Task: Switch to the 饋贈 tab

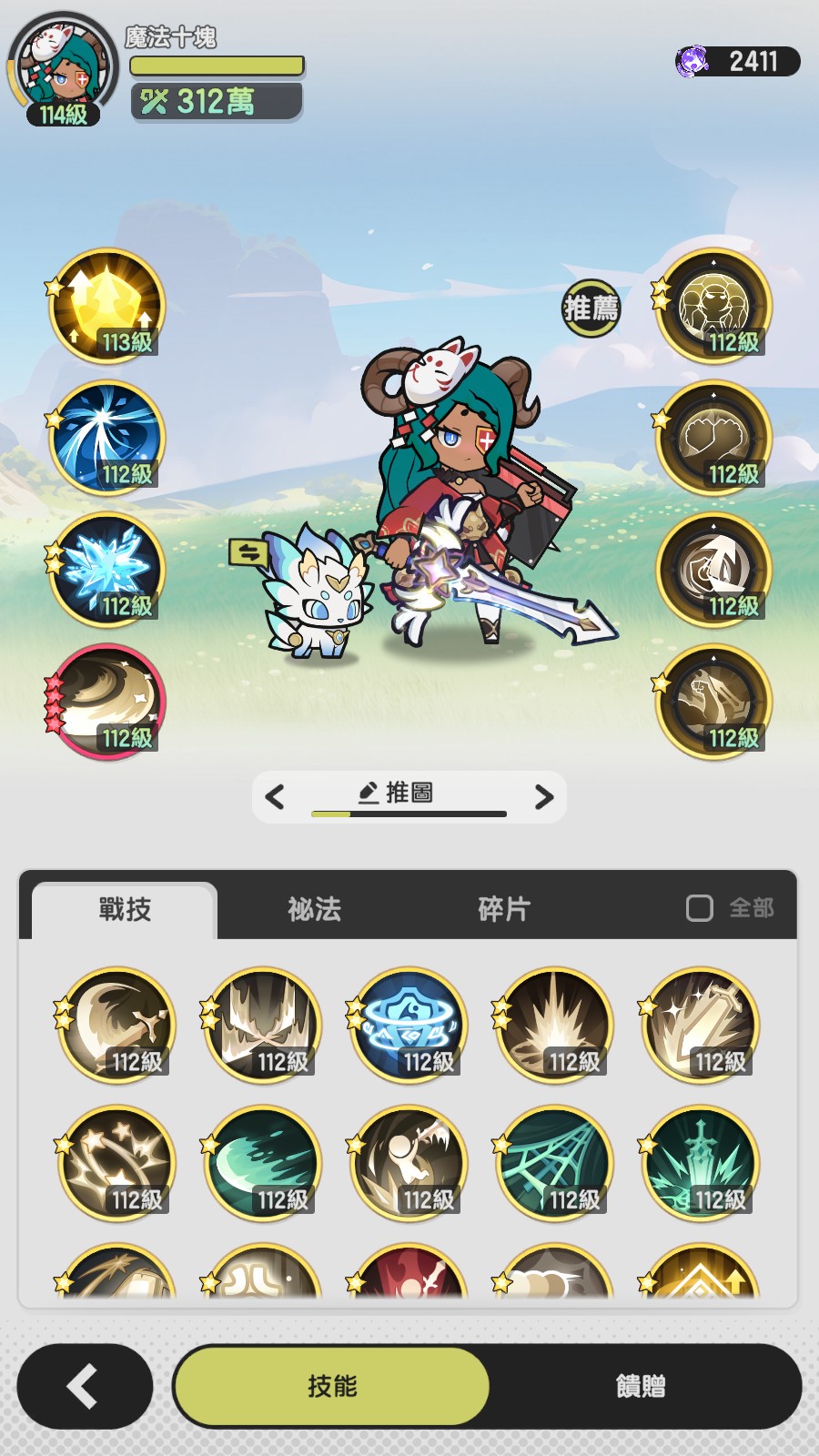Action: click(641, 1386)
